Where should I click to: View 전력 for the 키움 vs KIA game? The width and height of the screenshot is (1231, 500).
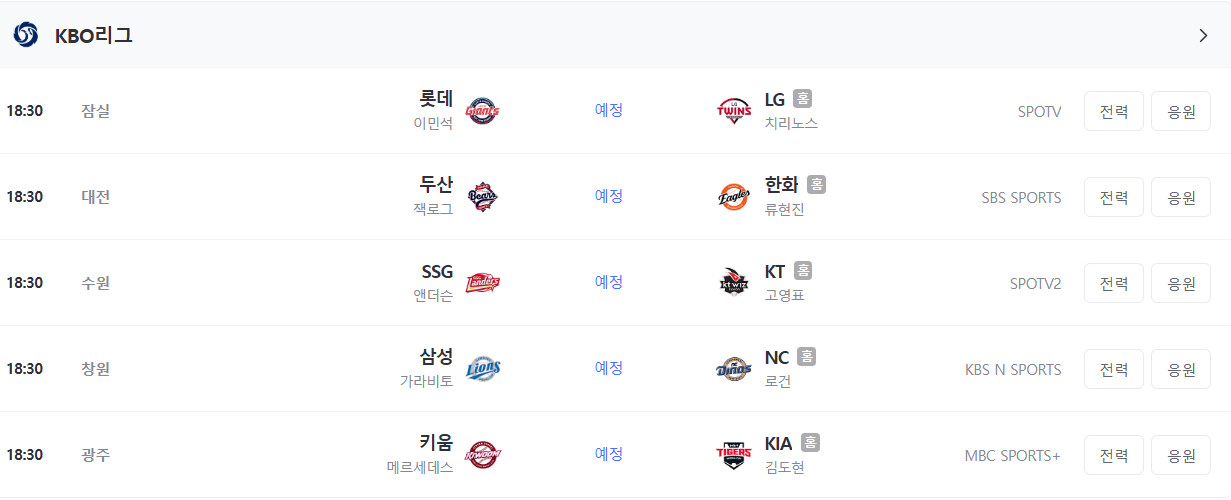(x=1113, y=455)
